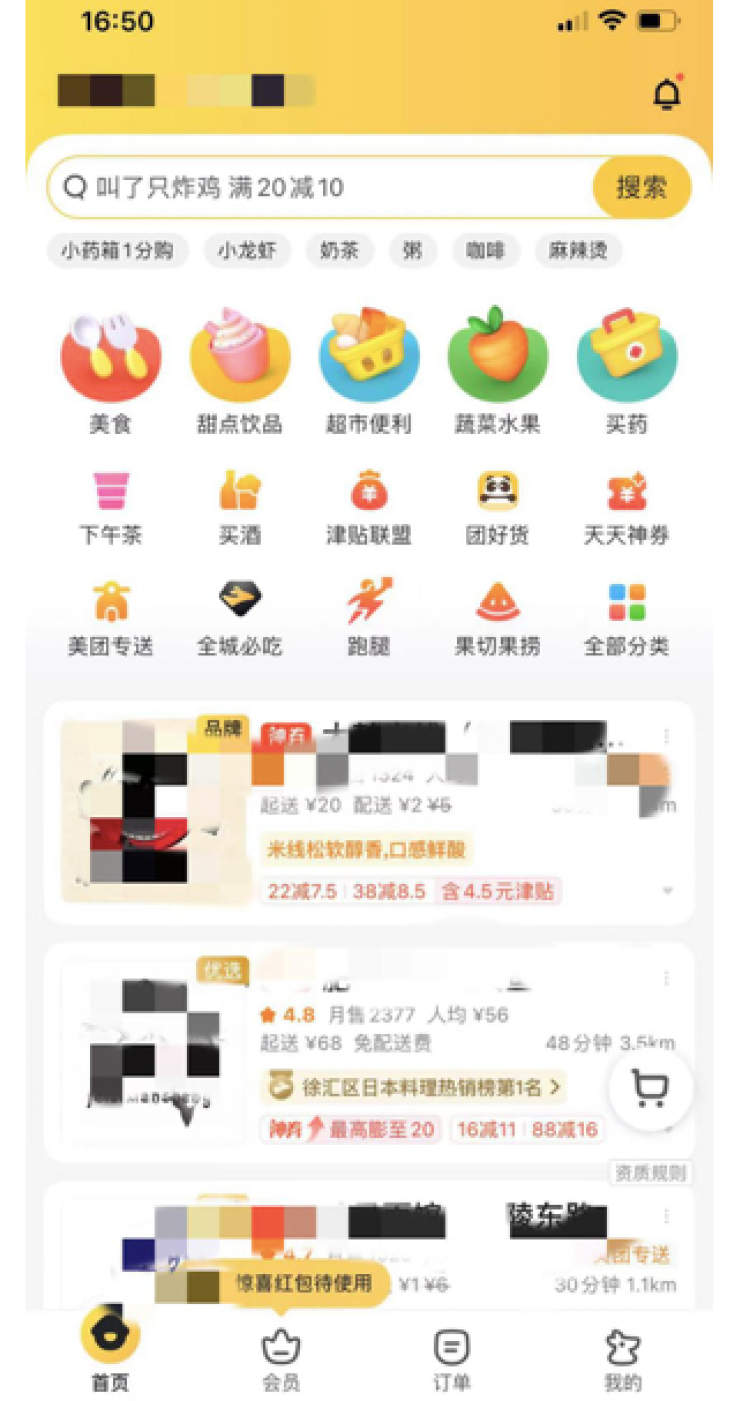Image resolution: width=750 pixels, height=1401 pixels.
Task: Switch to the 我的 tab
Action: 622,1361
